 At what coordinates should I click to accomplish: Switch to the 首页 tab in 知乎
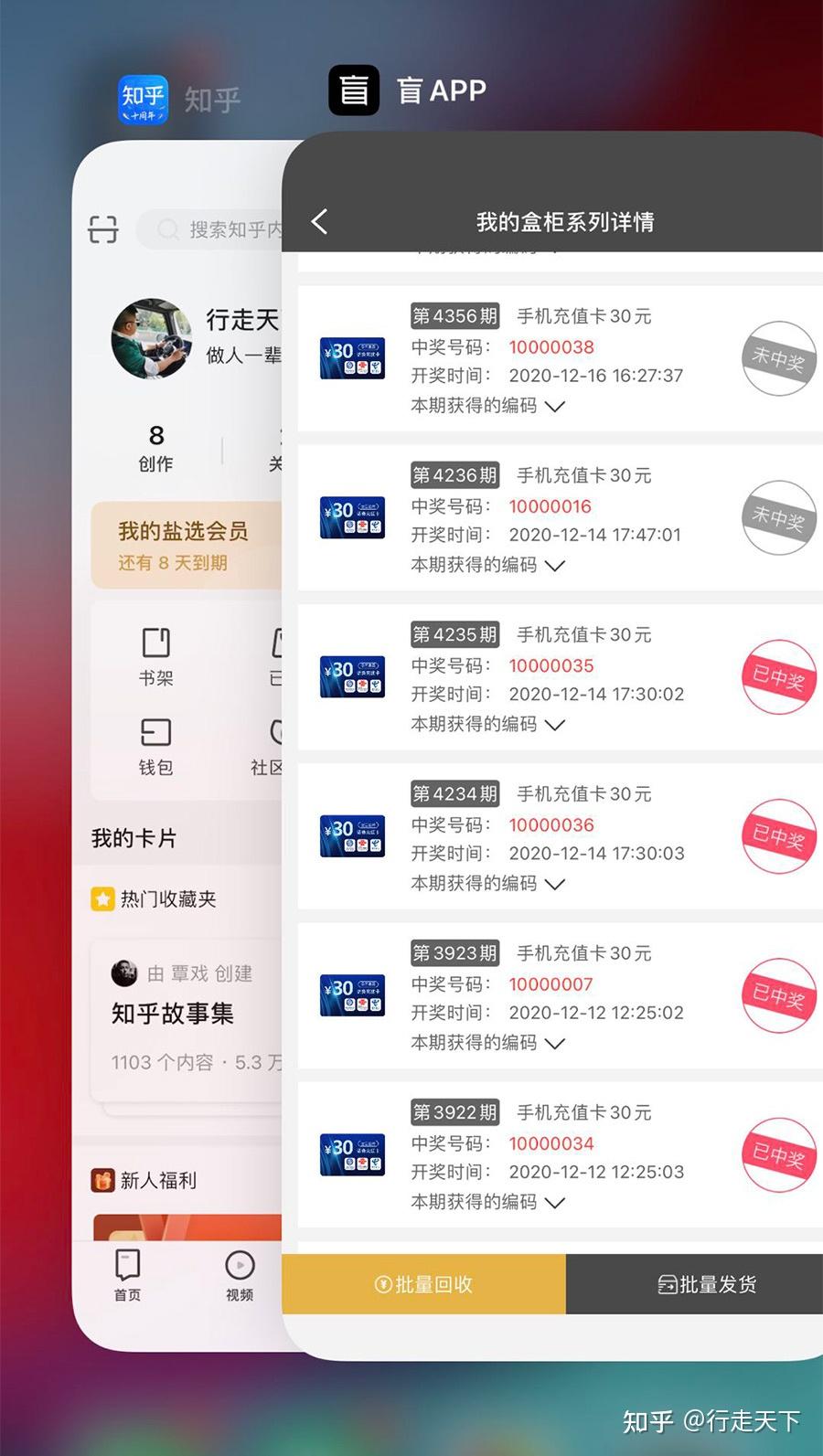(x=127, y=1275)
